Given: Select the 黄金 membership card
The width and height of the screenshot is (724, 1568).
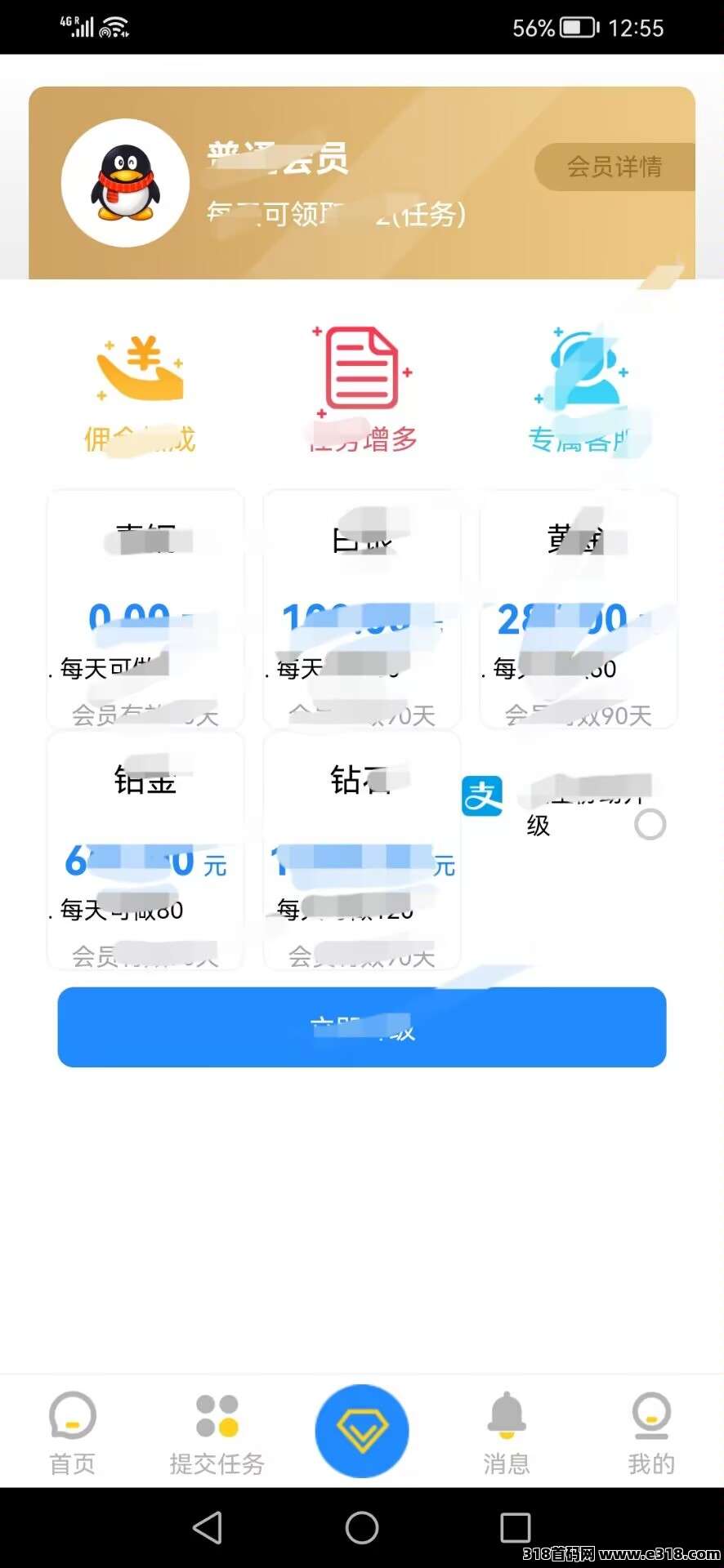Looking at the screenshot, I should [579, 608].
